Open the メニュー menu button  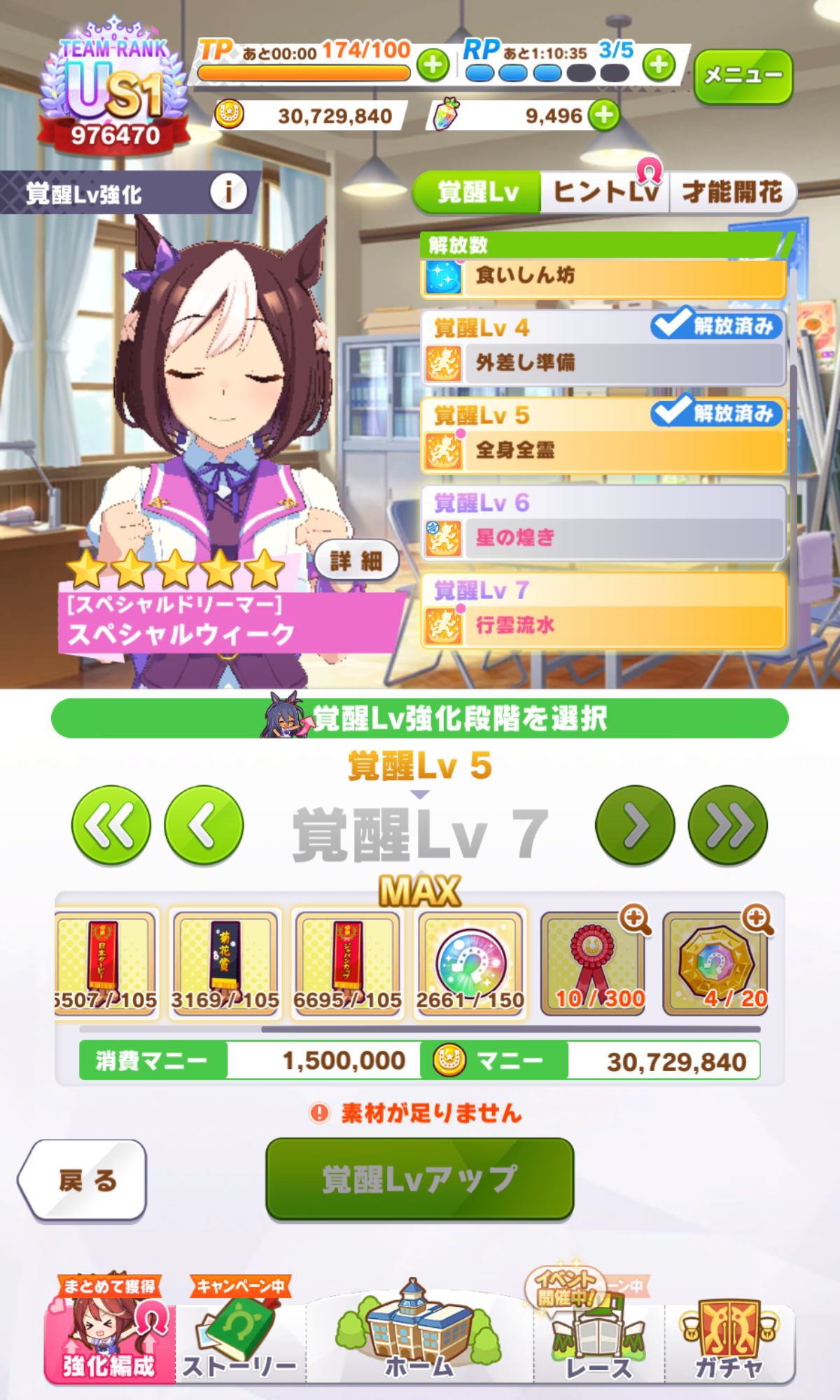click(743, 76)
